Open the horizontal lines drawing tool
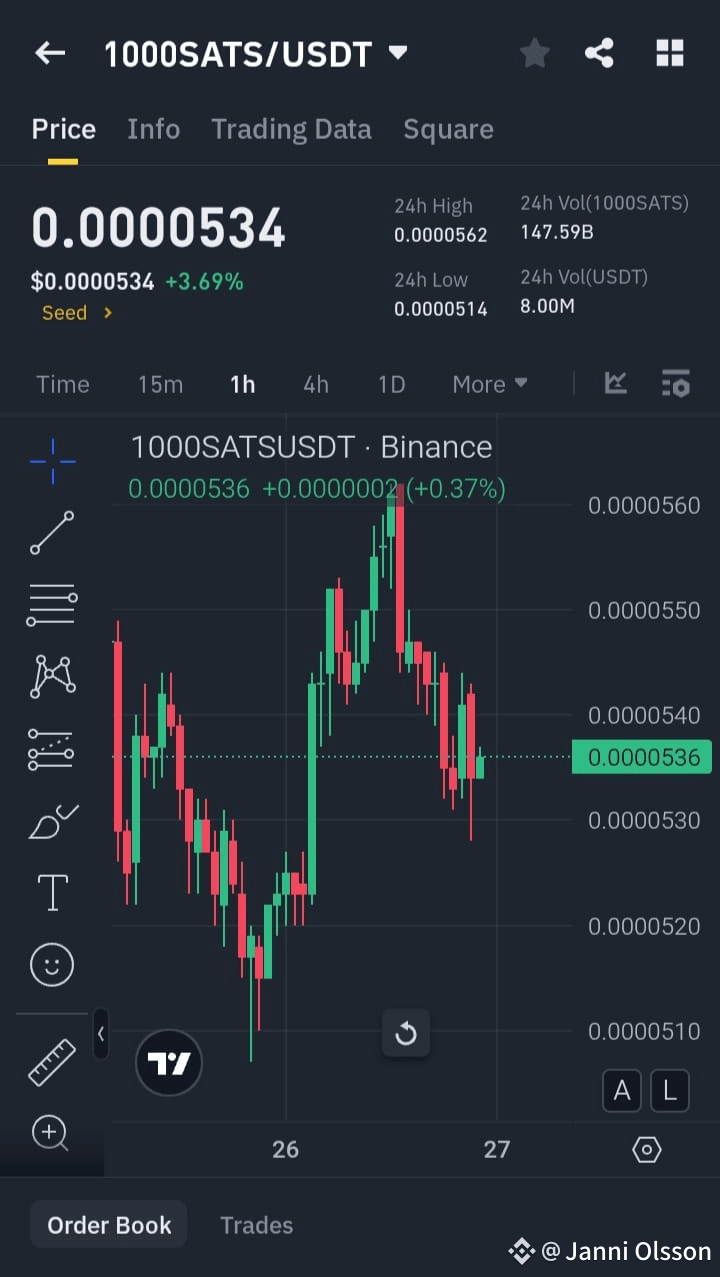The width and height of the screenshot is (720, 1277). tap(51, 604)
